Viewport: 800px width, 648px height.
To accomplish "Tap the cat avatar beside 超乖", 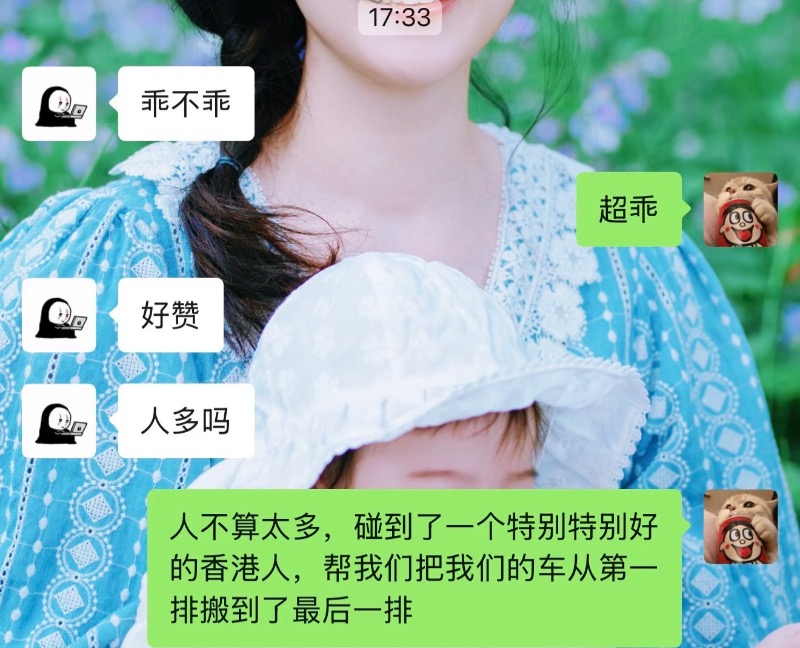I will (x=740, y=209).
